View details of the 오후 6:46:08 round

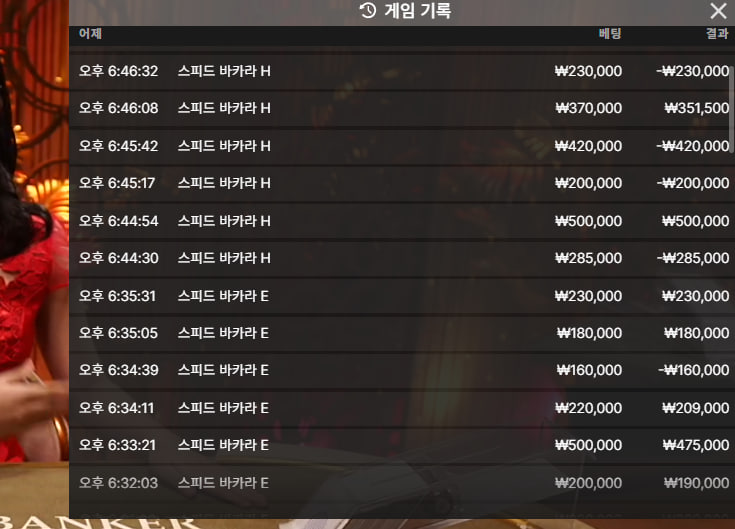pos(400,108)
